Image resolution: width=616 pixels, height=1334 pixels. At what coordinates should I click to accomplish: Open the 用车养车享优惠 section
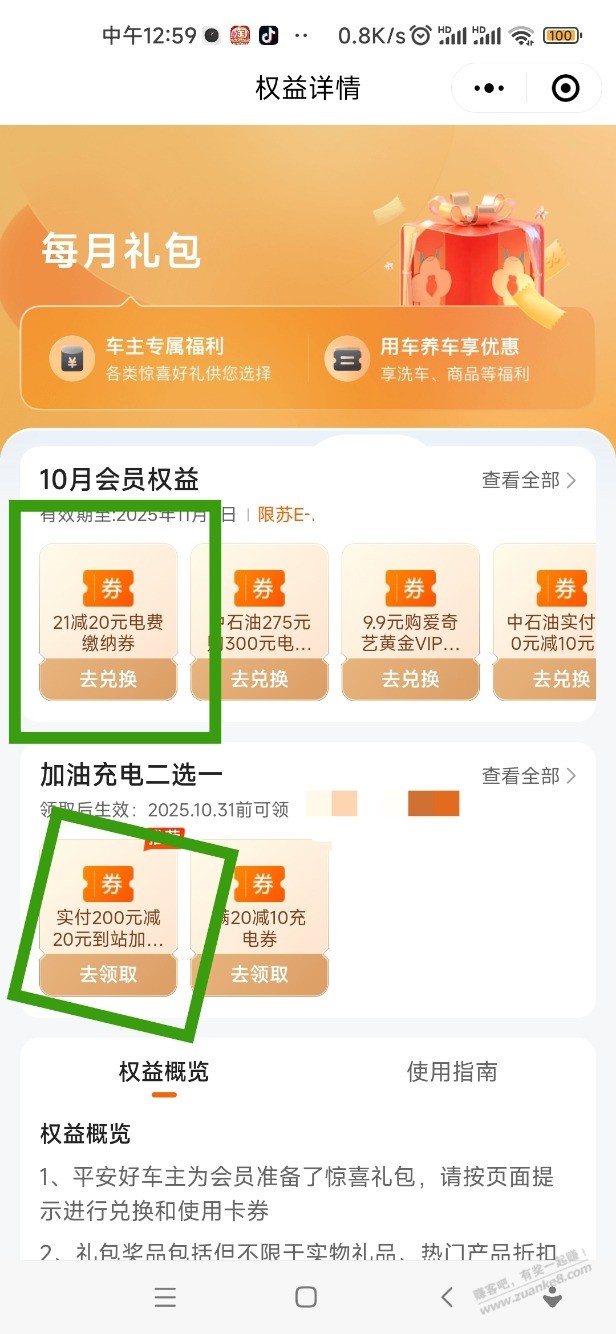pyautogui.click(x=448, y=359)
